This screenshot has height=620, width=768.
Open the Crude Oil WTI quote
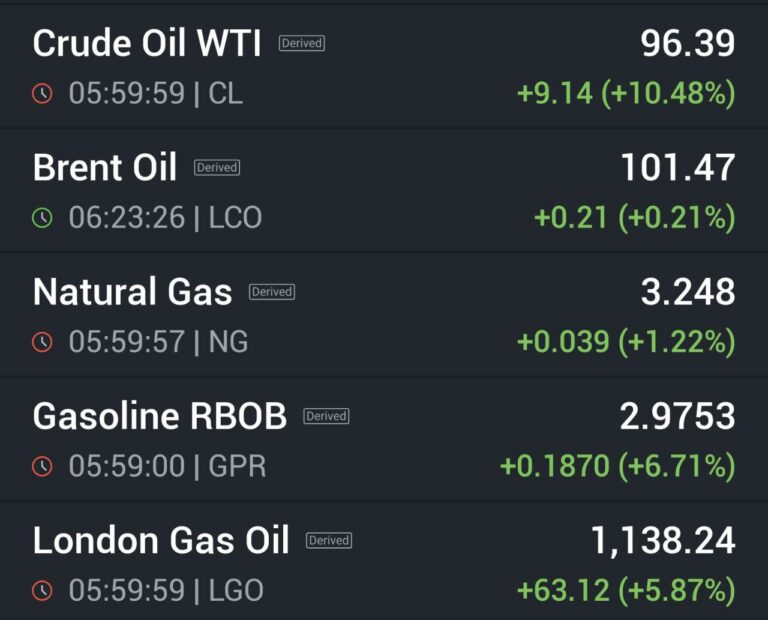pyautogui.click(x=147, y=44)
